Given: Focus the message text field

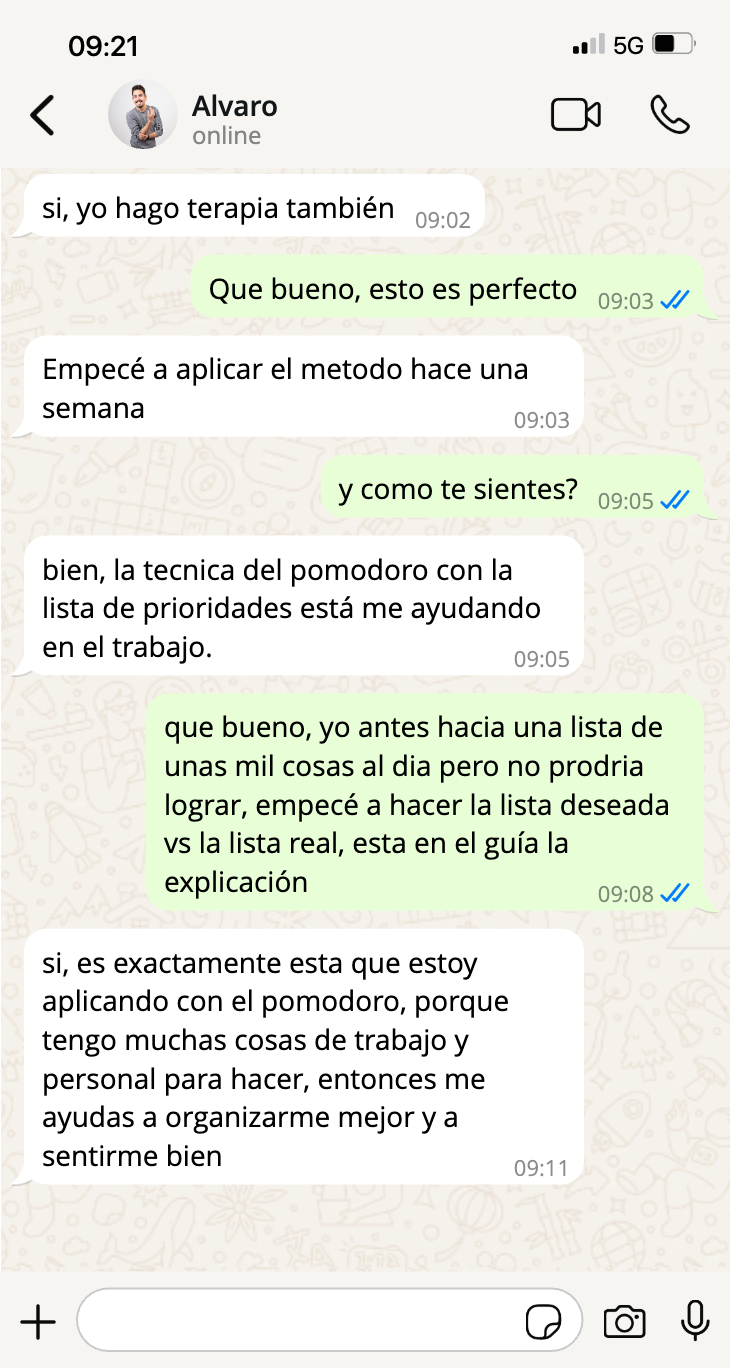Looking at the screenshot, I should pyautogui.click(x=300, y=1322).
